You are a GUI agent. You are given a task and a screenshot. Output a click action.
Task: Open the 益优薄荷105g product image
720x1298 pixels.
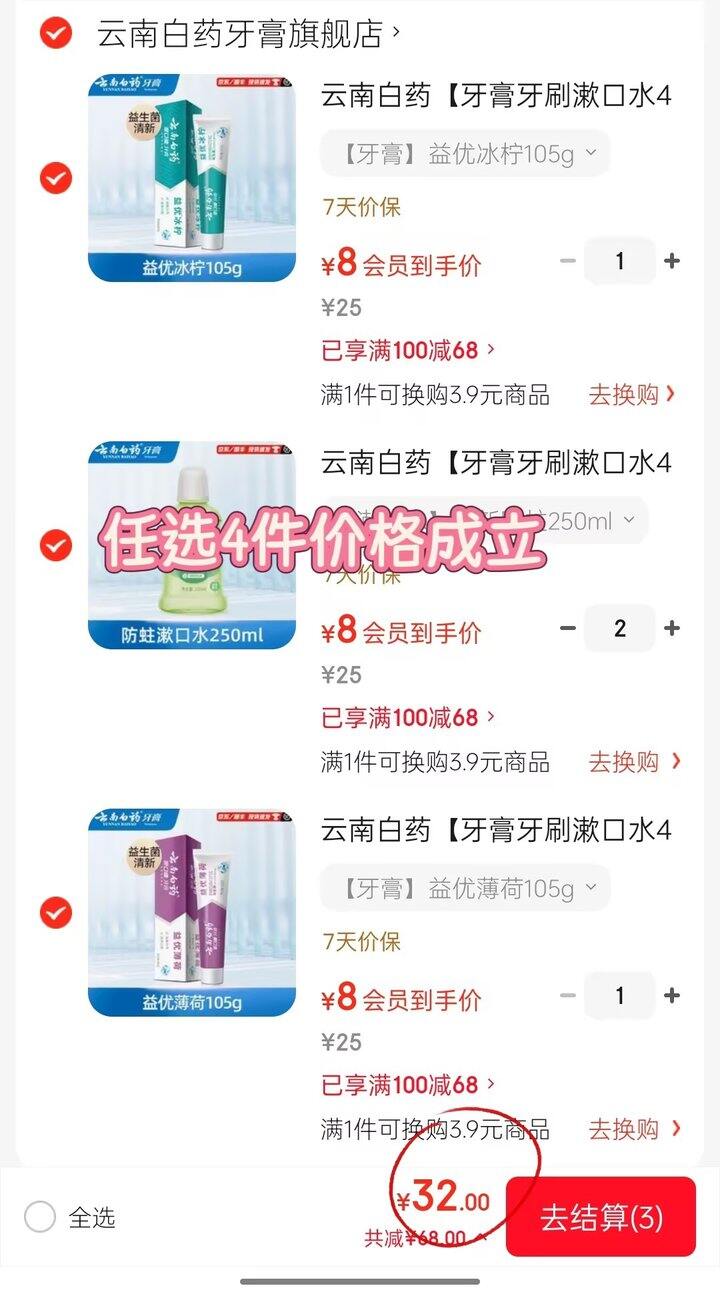192,912
